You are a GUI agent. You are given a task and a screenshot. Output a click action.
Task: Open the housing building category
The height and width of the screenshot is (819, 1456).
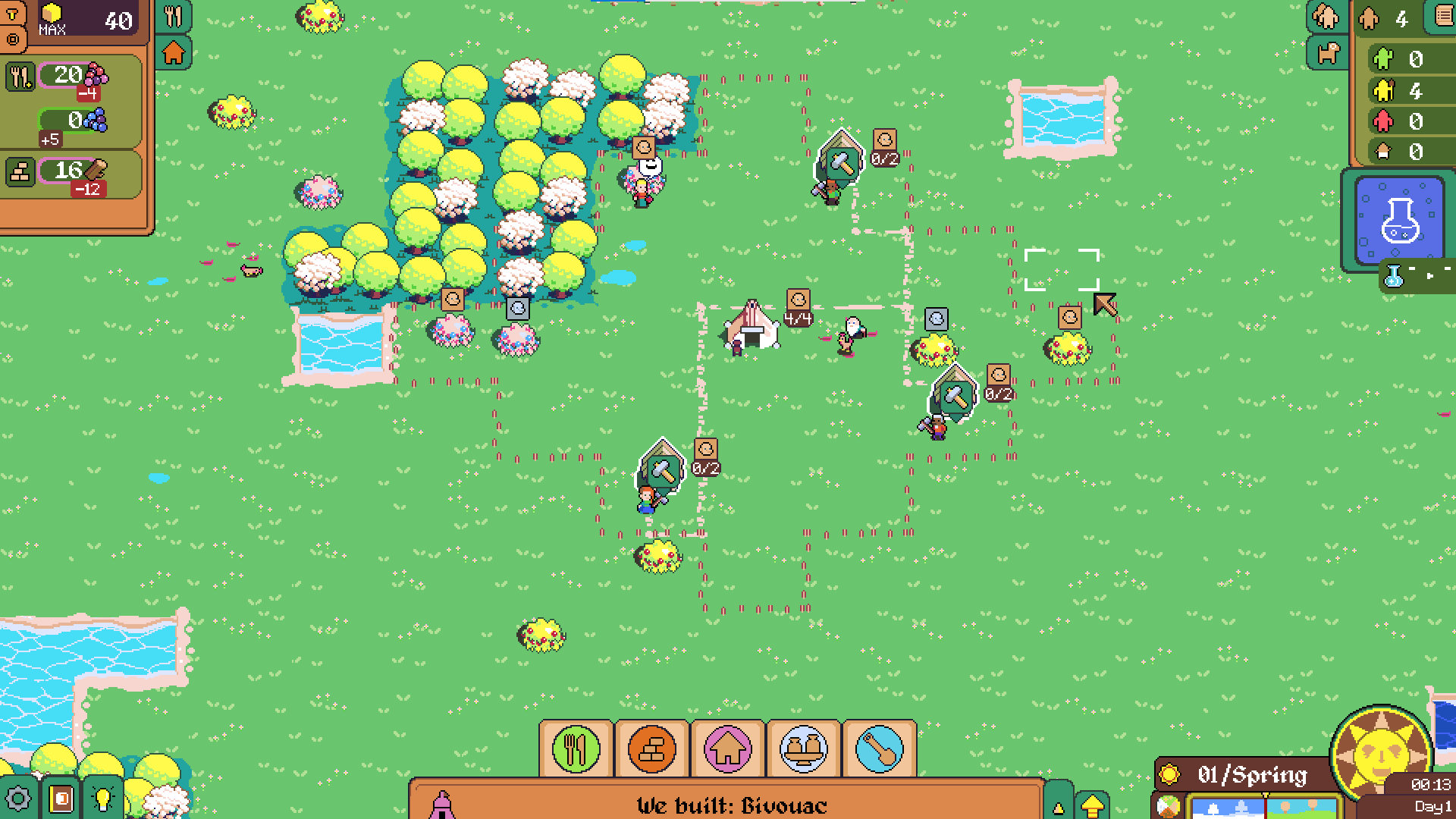click(x=727, y=749)
